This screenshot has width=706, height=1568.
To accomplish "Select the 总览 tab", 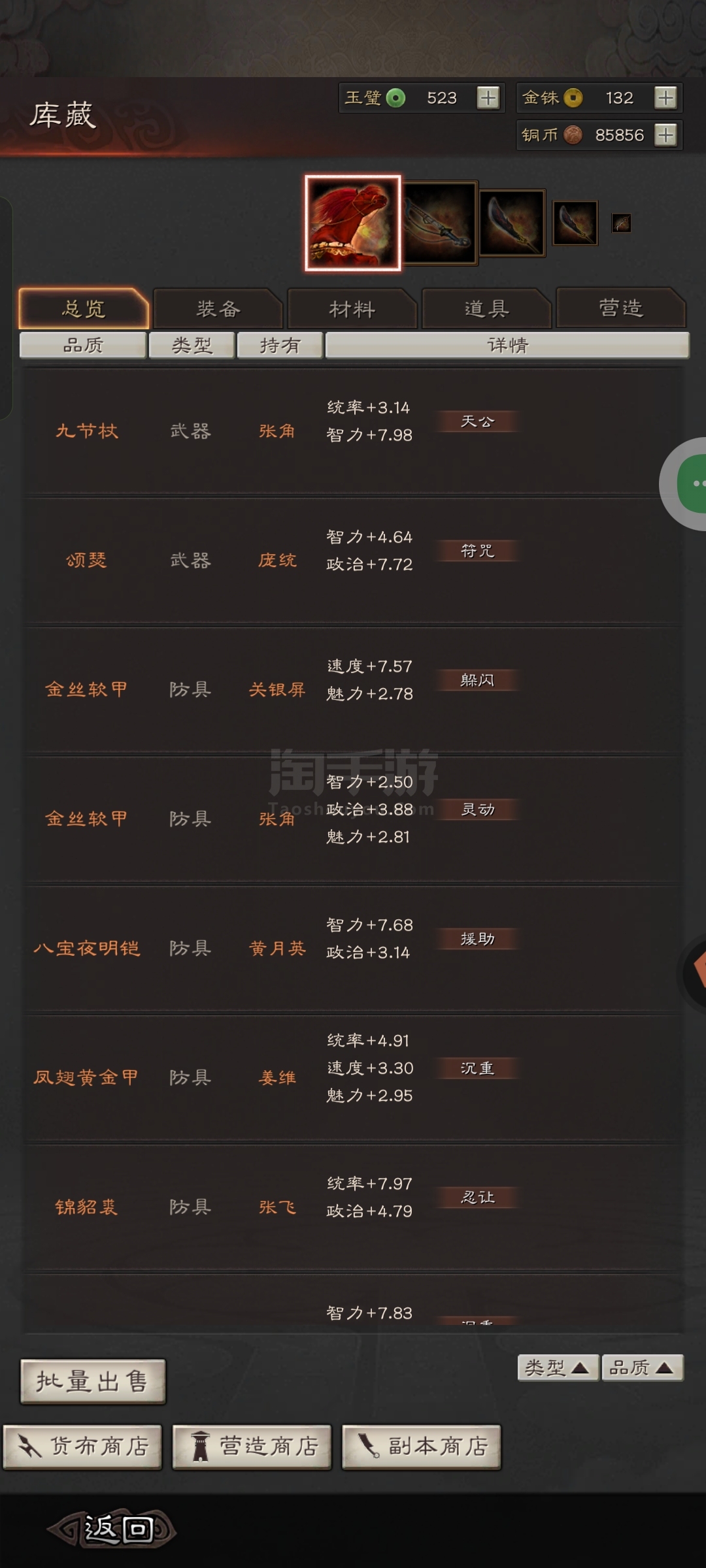I will (x=84, y=308).
